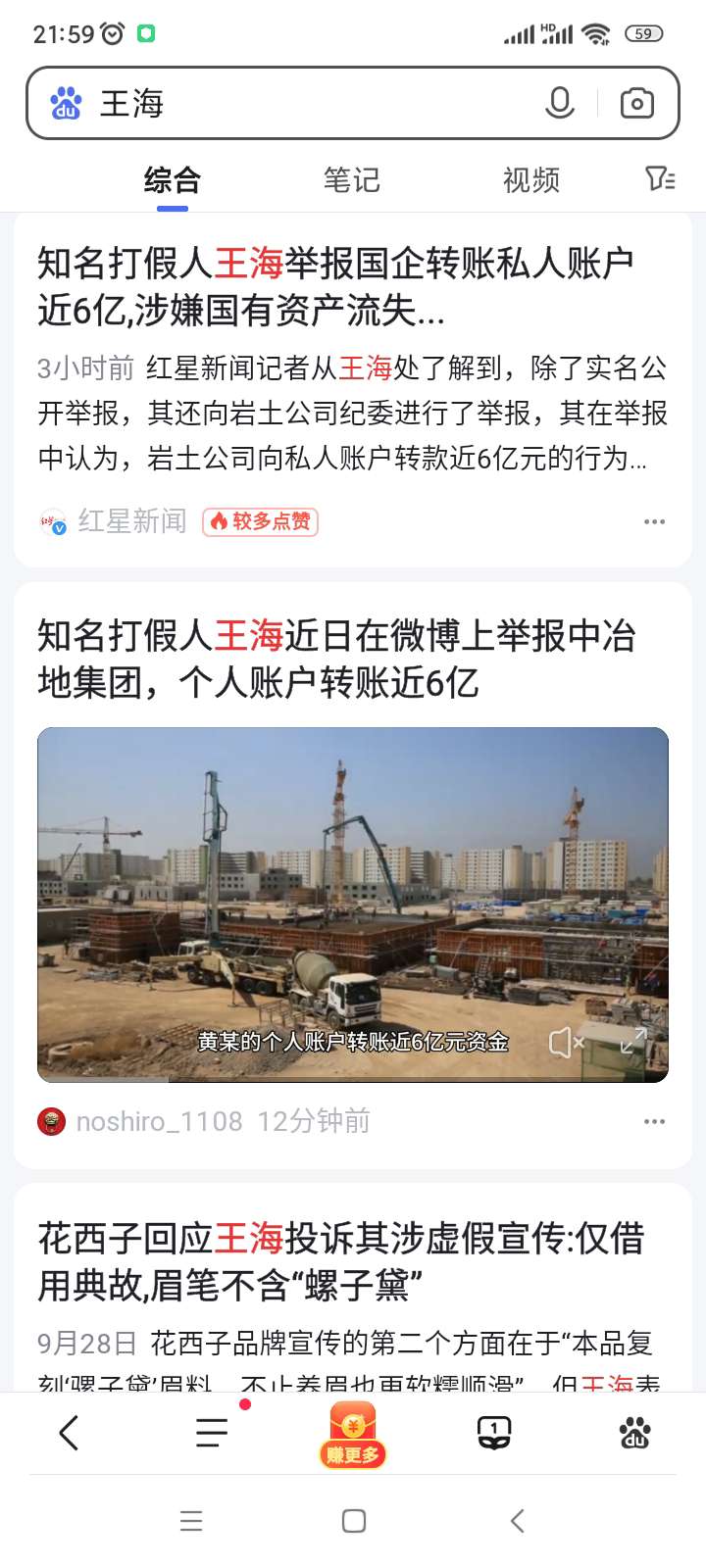Switch to the 笔记 tab
The height and width of the screenshot is (1568, 706).
(x=351, y=180)
